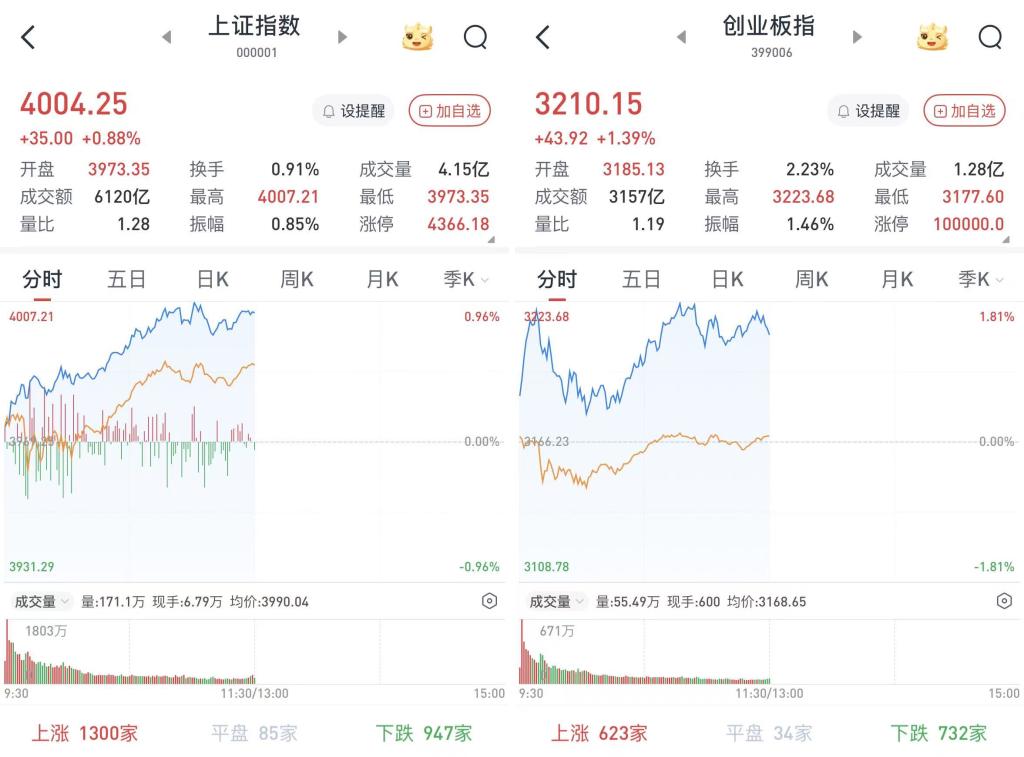Open search on the 上证指数 panel
Screen dimensions: 1024x757
pyautogui.click(x=475, y=38)
